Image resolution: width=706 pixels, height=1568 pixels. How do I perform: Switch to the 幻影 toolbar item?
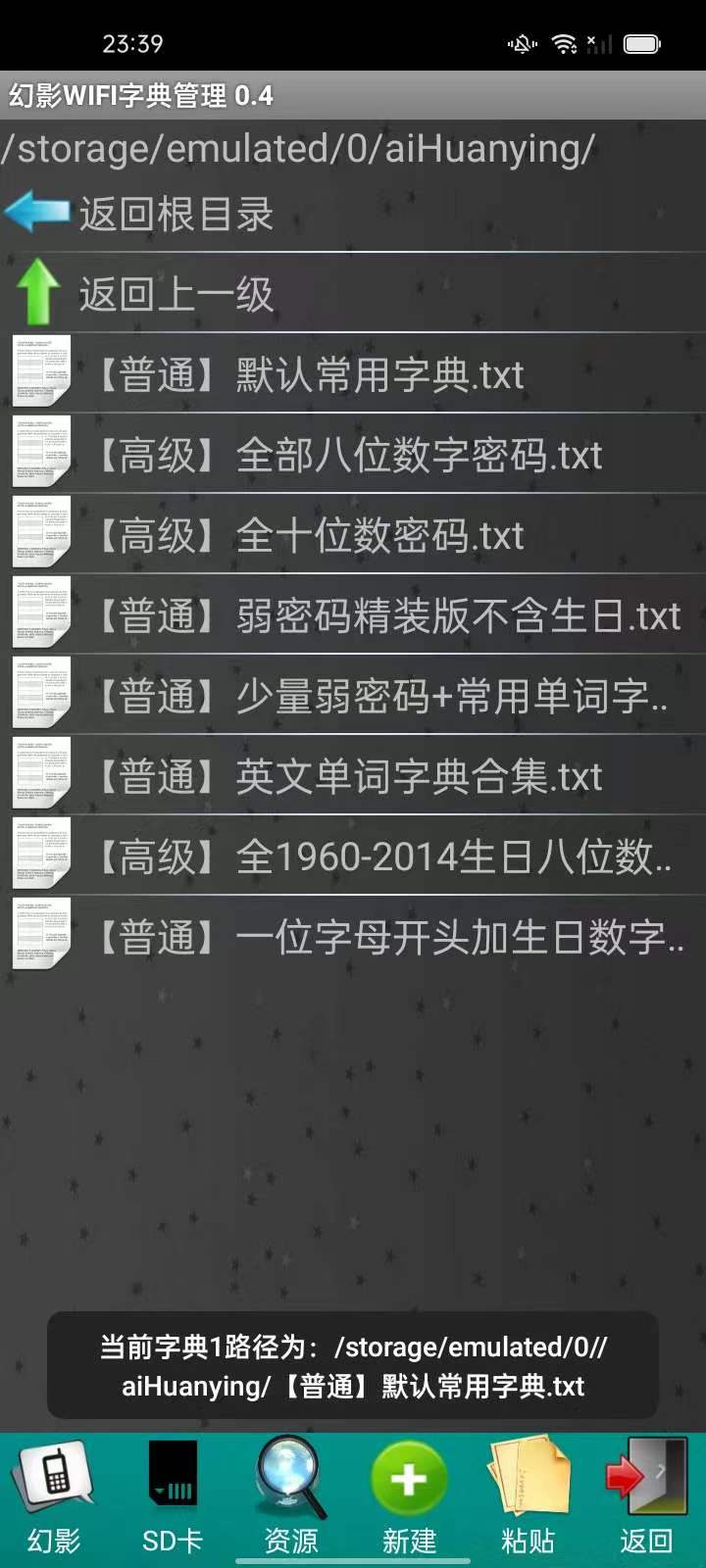coord(54,1497)
